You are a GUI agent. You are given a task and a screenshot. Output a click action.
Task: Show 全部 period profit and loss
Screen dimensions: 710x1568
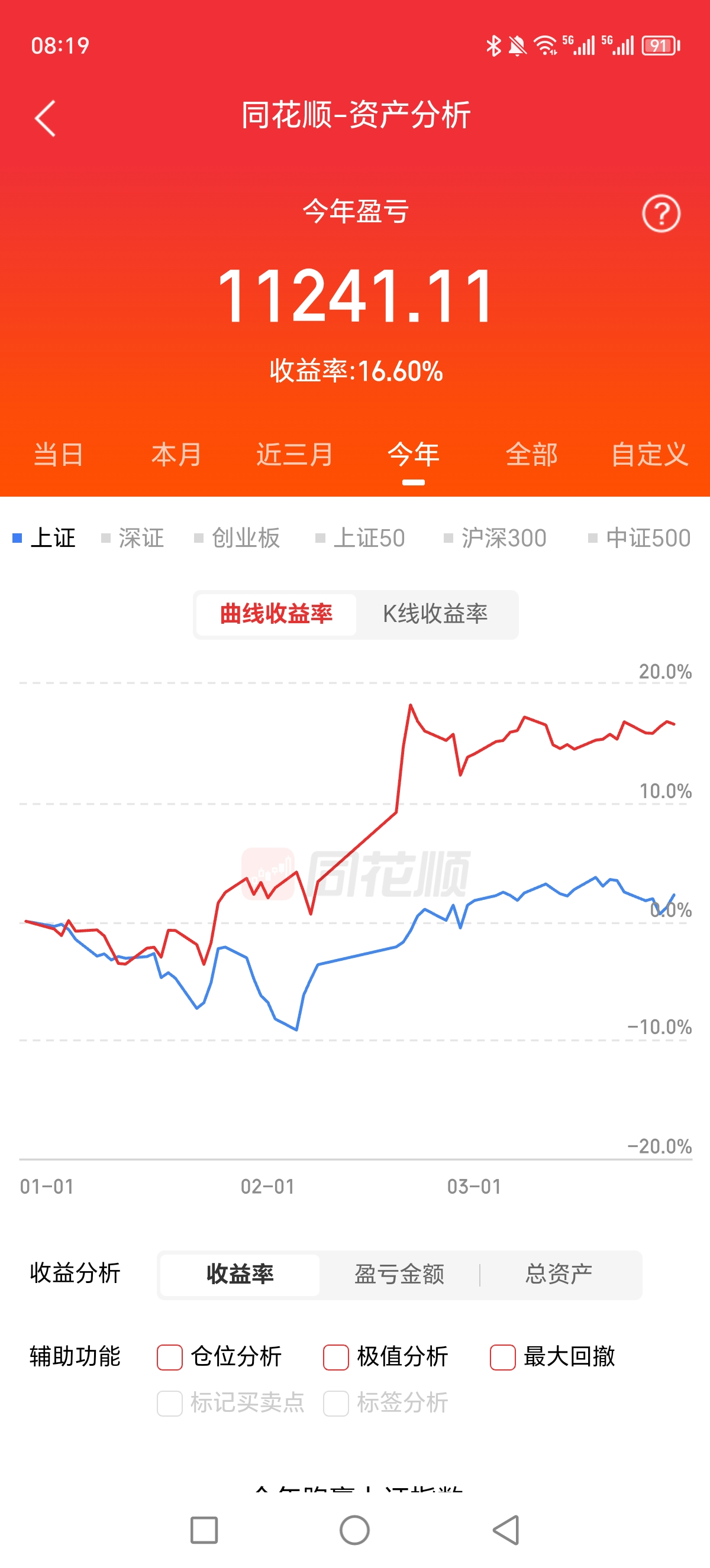click(531, 455)
